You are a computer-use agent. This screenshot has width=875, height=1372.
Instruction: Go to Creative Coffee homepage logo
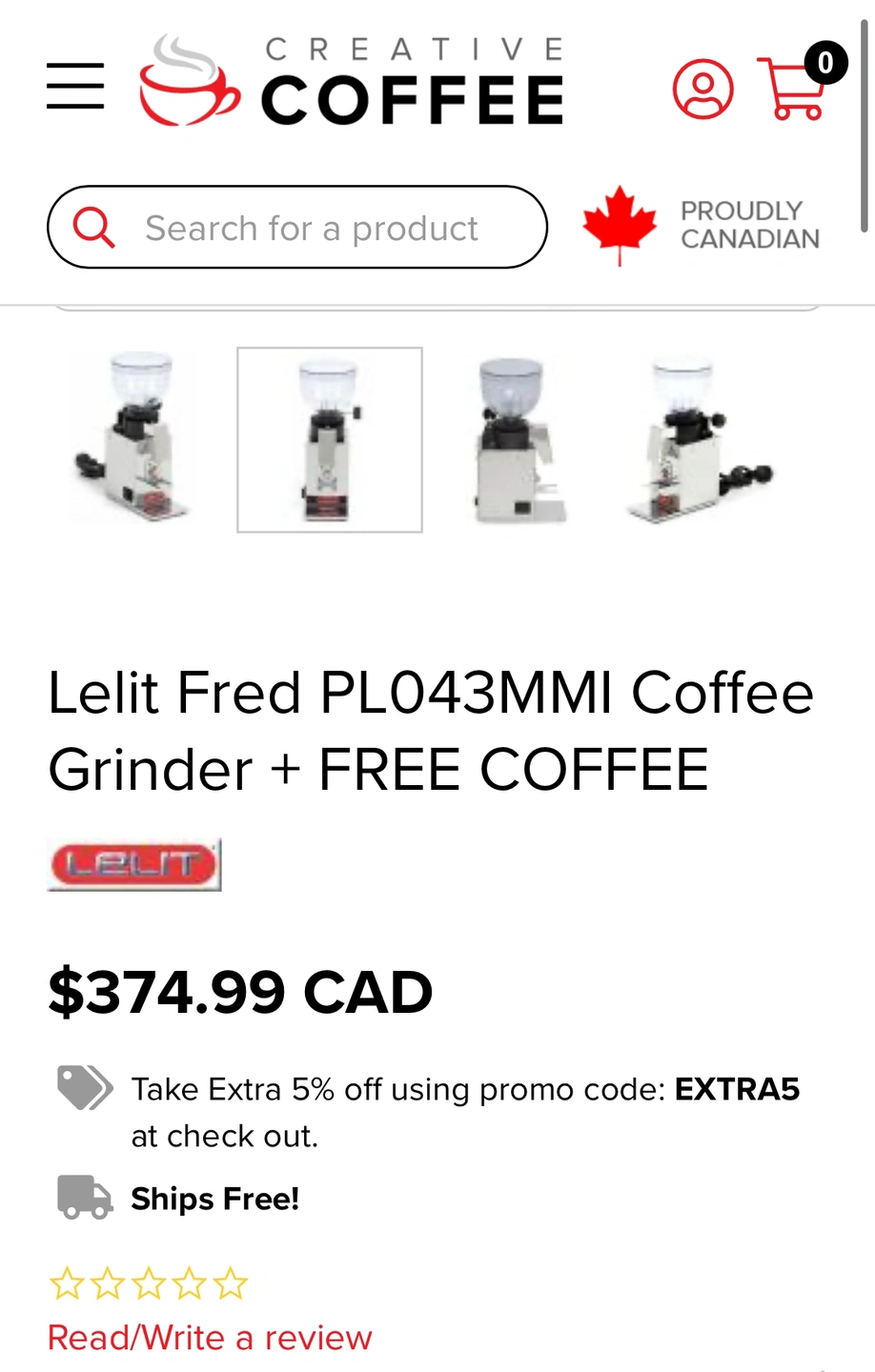pos(353,83)
